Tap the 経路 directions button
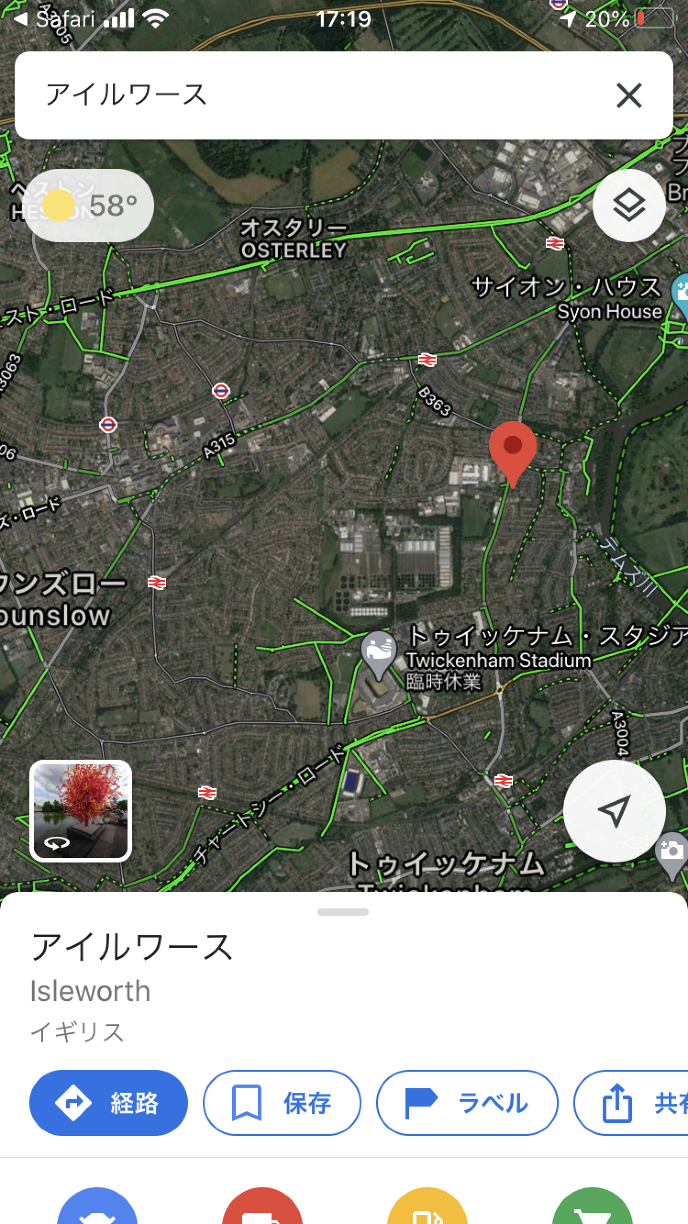The height and width of the screenshot is (1224, 688). [x=109, y=1103]
